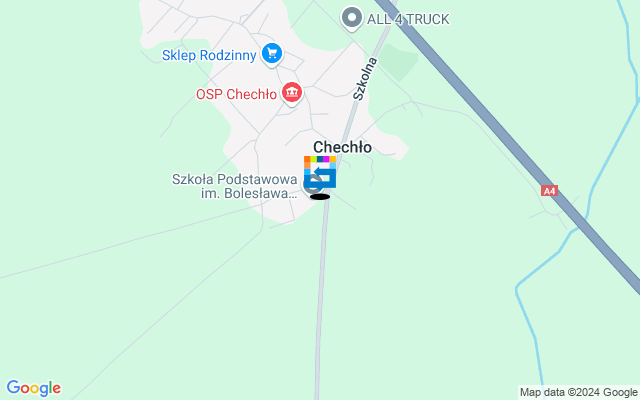Select the Sklep Rodzinny shop marker
The height and width of the screenshot is (400, 640).
pyautogui.click(x=271, y=54)
